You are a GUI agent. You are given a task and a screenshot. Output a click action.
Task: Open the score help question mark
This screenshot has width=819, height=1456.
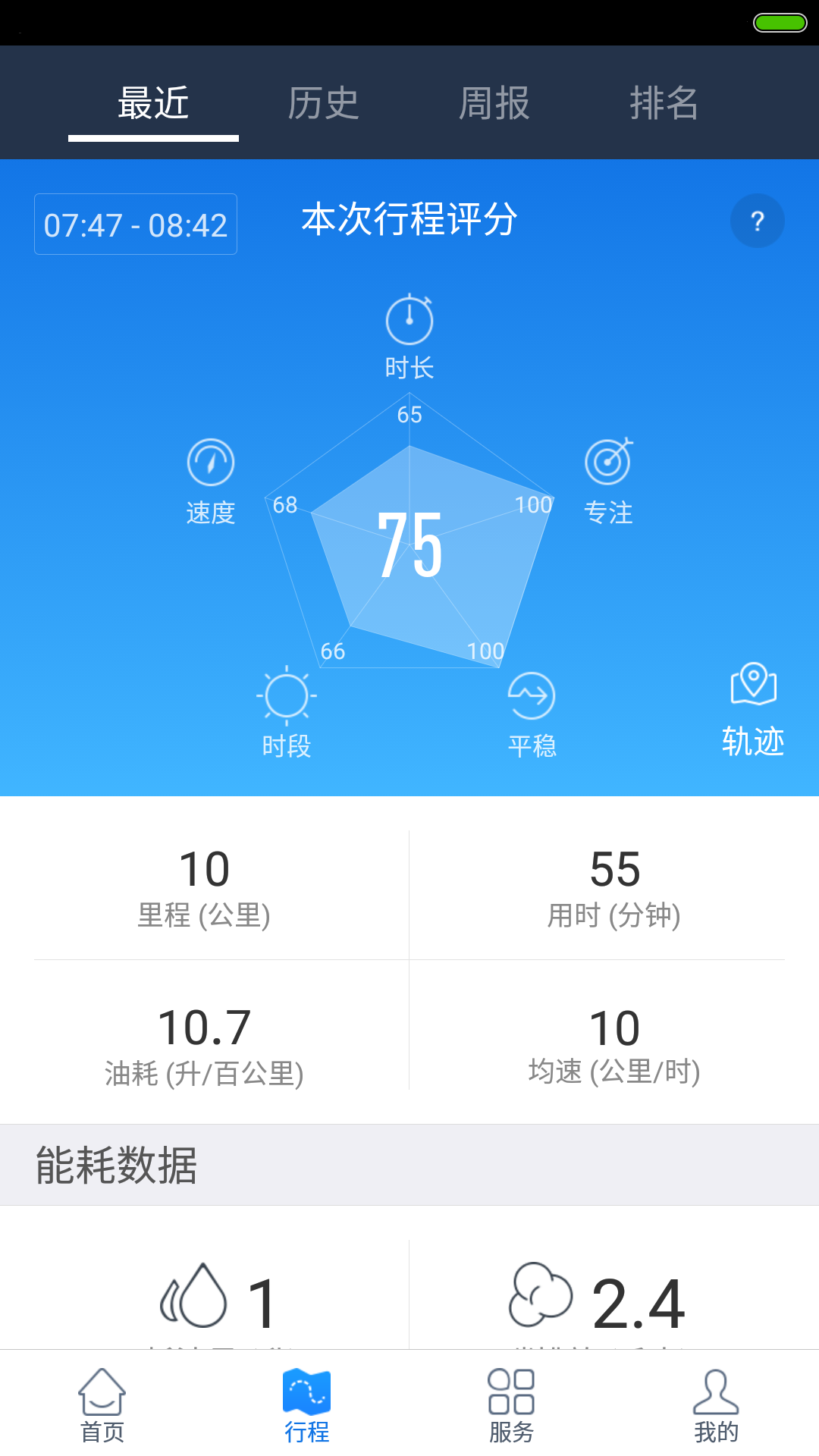pyautogui.click(x=757, y=221)
